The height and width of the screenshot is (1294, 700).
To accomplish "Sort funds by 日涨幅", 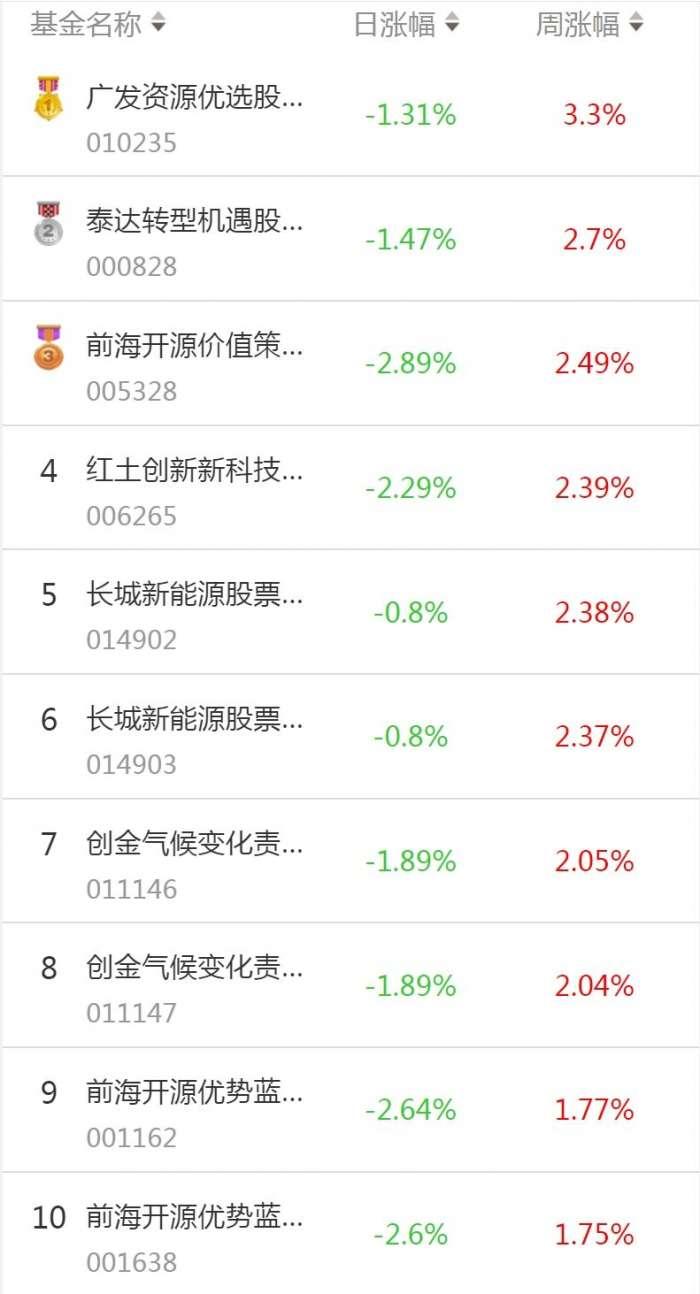I will coord(406,25).
